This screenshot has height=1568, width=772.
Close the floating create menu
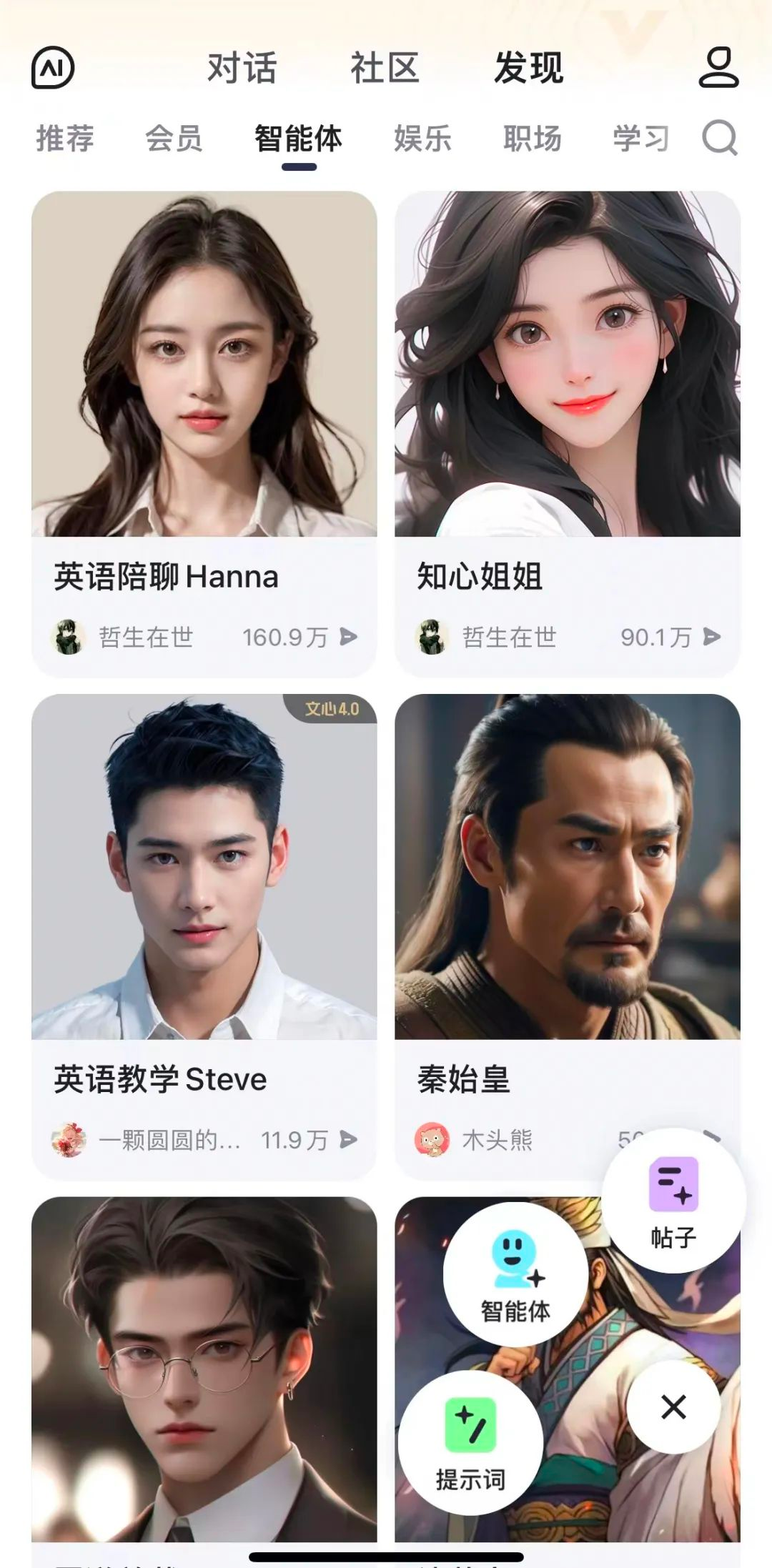(673, 1406)
